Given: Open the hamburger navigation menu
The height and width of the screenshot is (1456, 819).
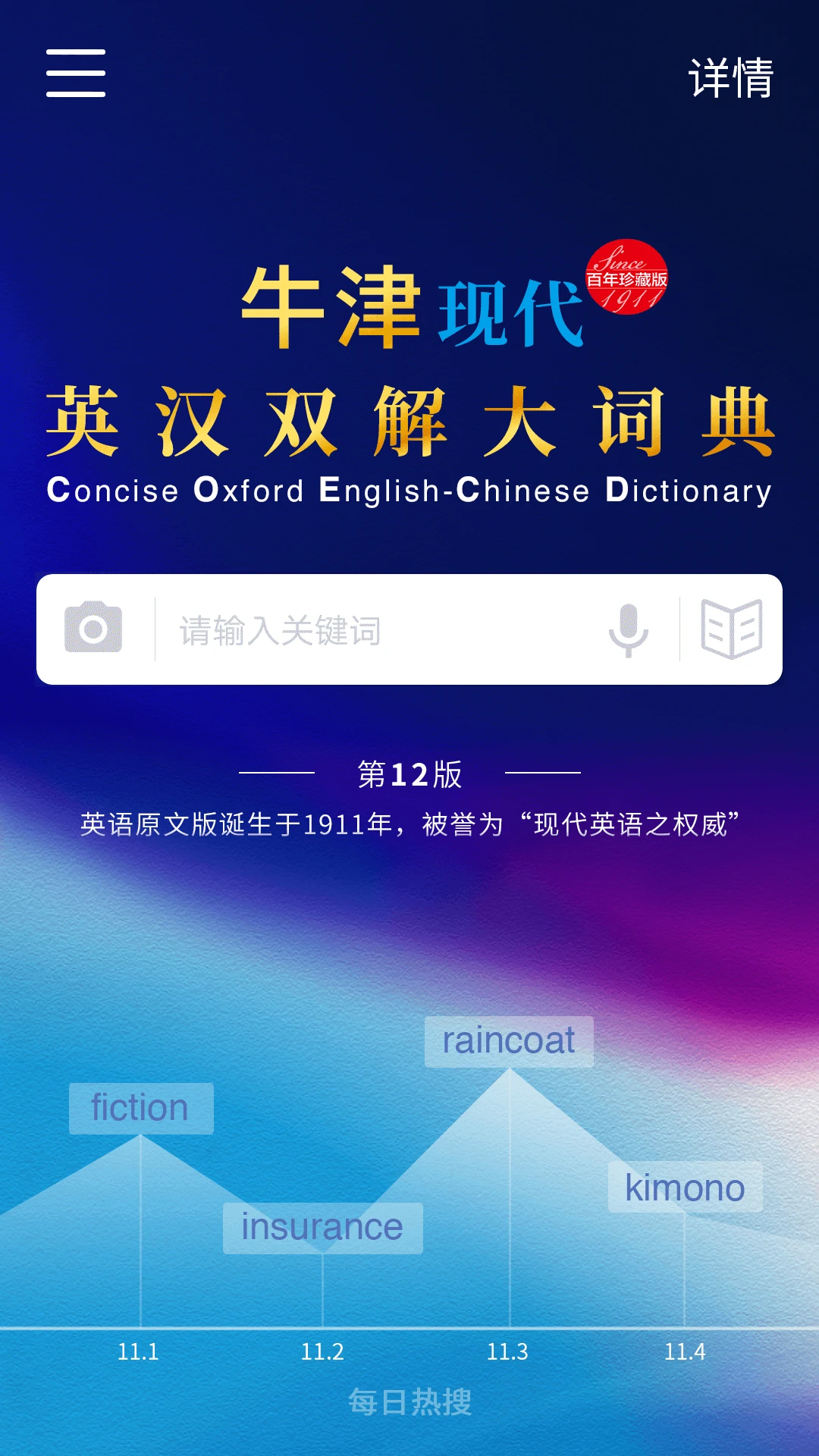Looking at the screenshot, I should [76, 74].
